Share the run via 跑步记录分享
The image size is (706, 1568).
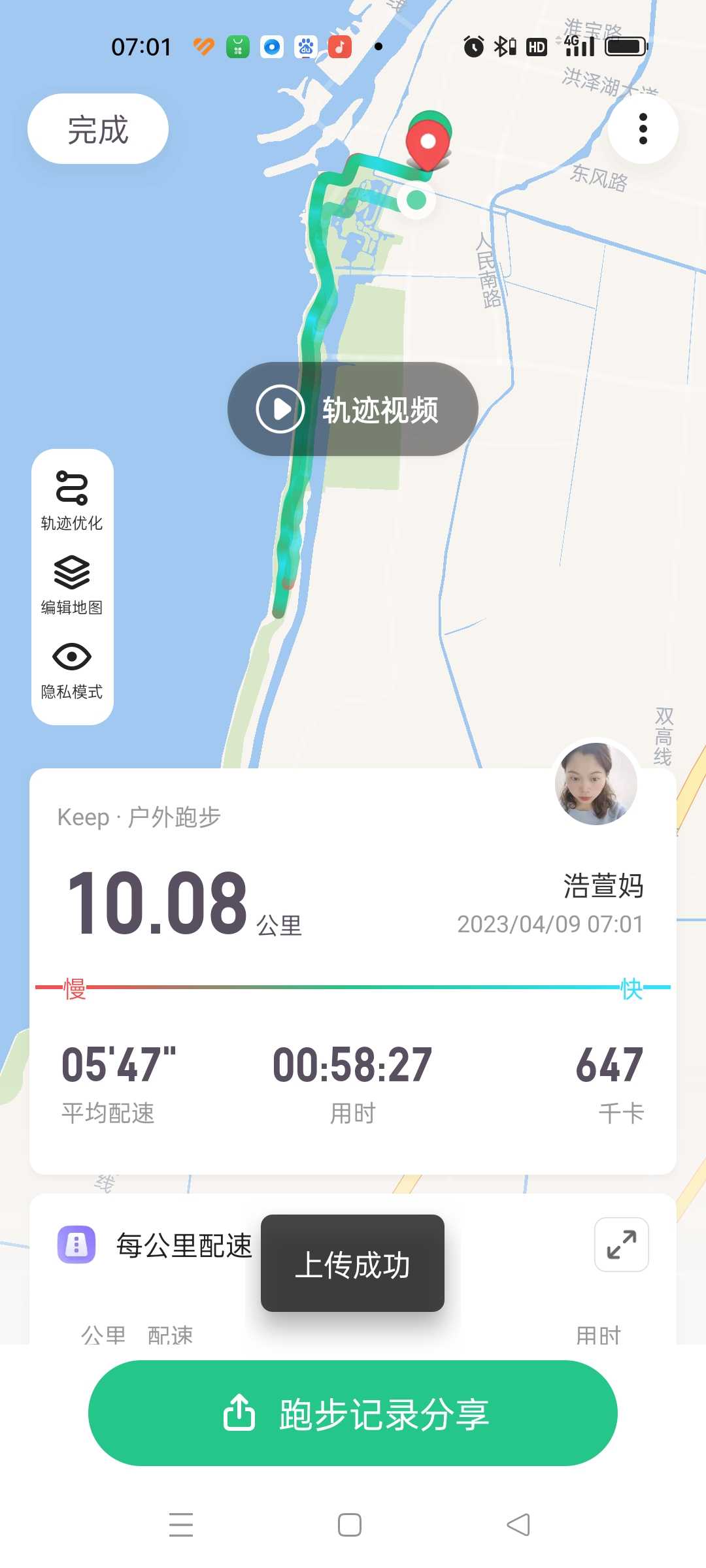coord(353,1413)
